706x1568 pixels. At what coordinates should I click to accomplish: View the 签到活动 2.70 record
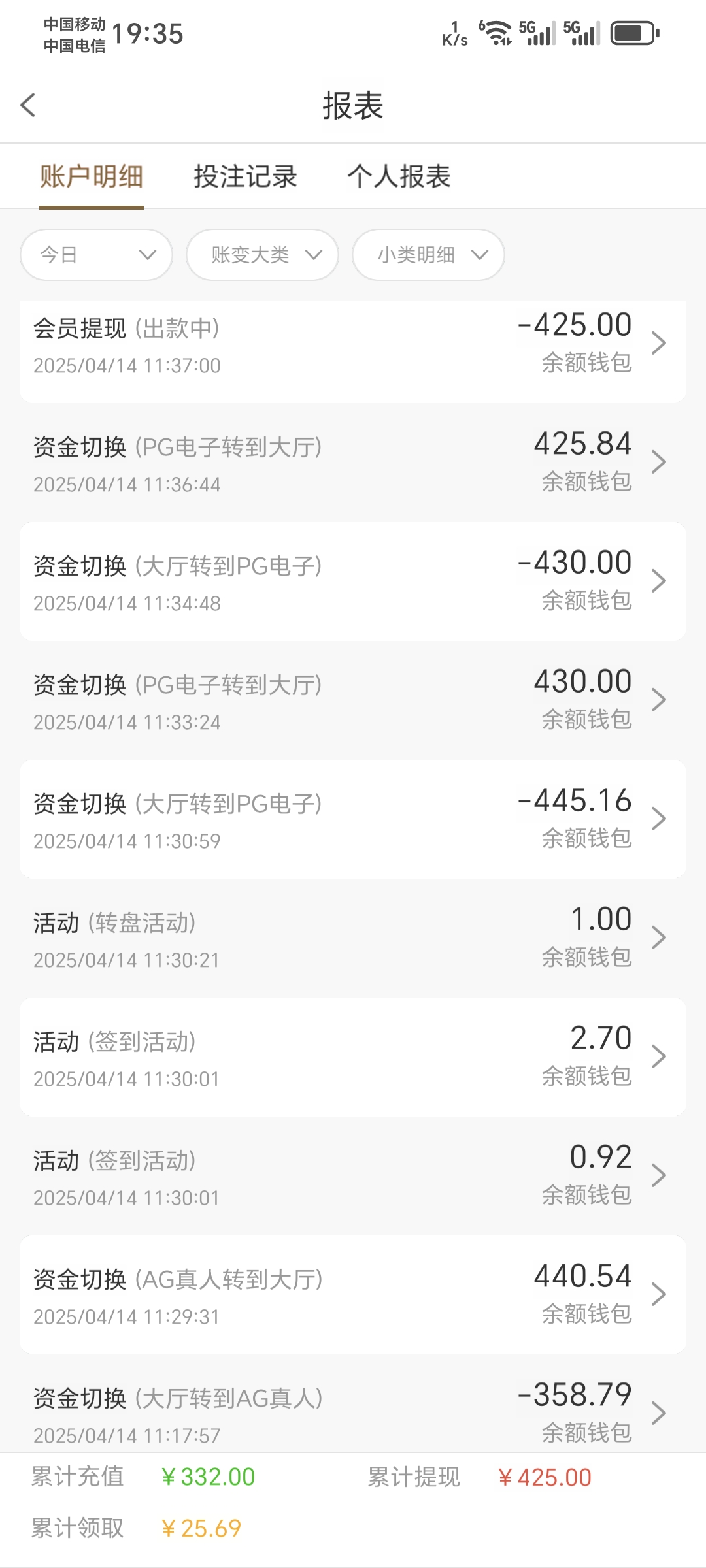[353, 1058]
